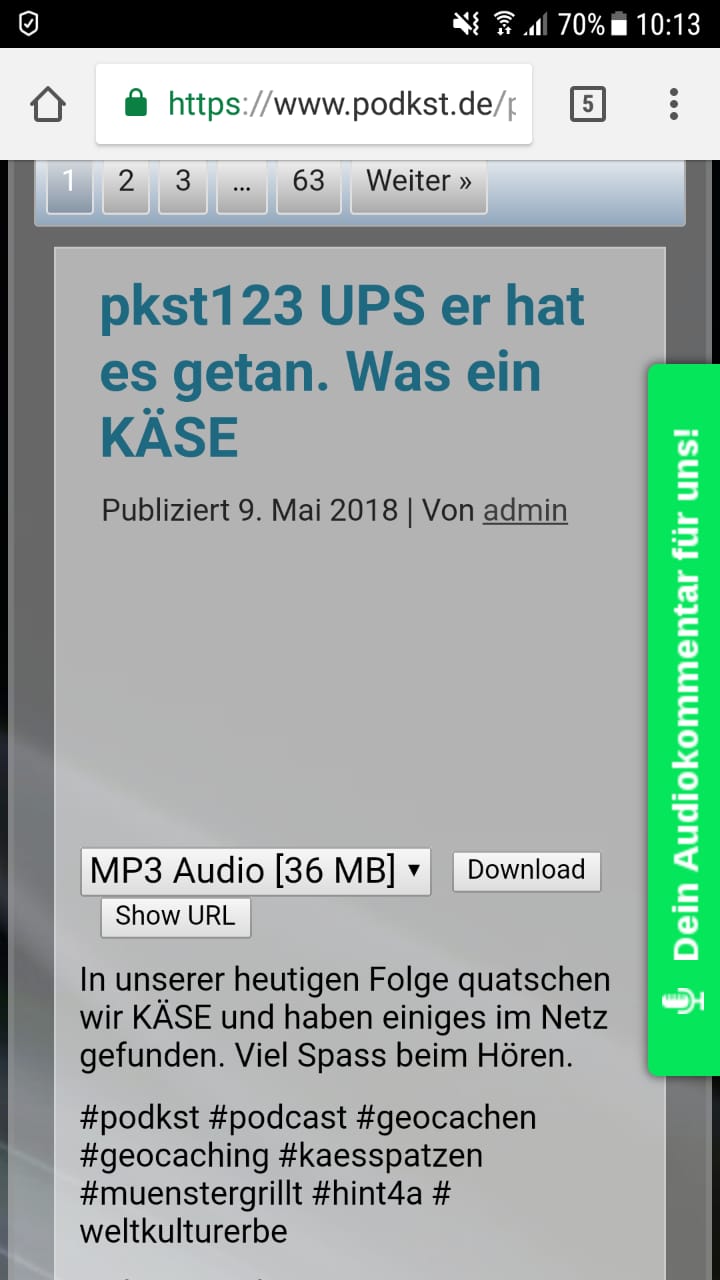Open the browser home page icon

pos(48,104)
